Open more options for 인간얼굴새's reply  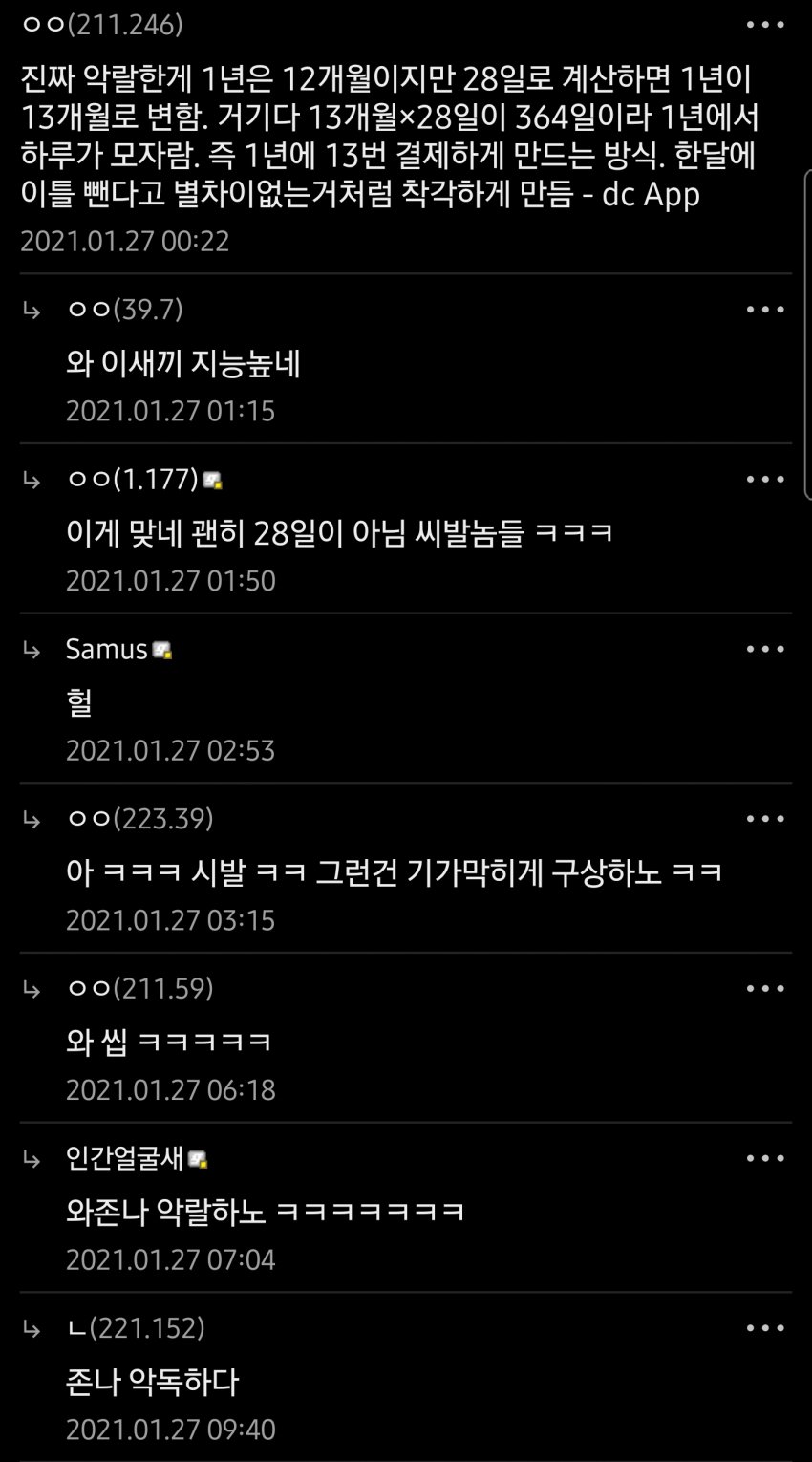point(765,1159)
